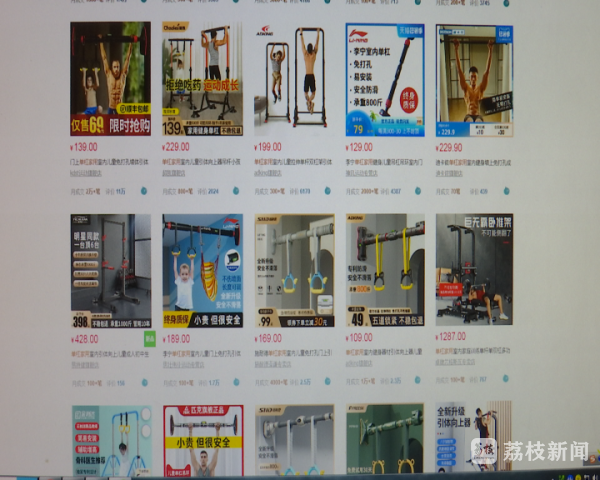
Task: Open the ¥229.00 freestanding pull-up bar listing
Action: click(x=202, y=80)
